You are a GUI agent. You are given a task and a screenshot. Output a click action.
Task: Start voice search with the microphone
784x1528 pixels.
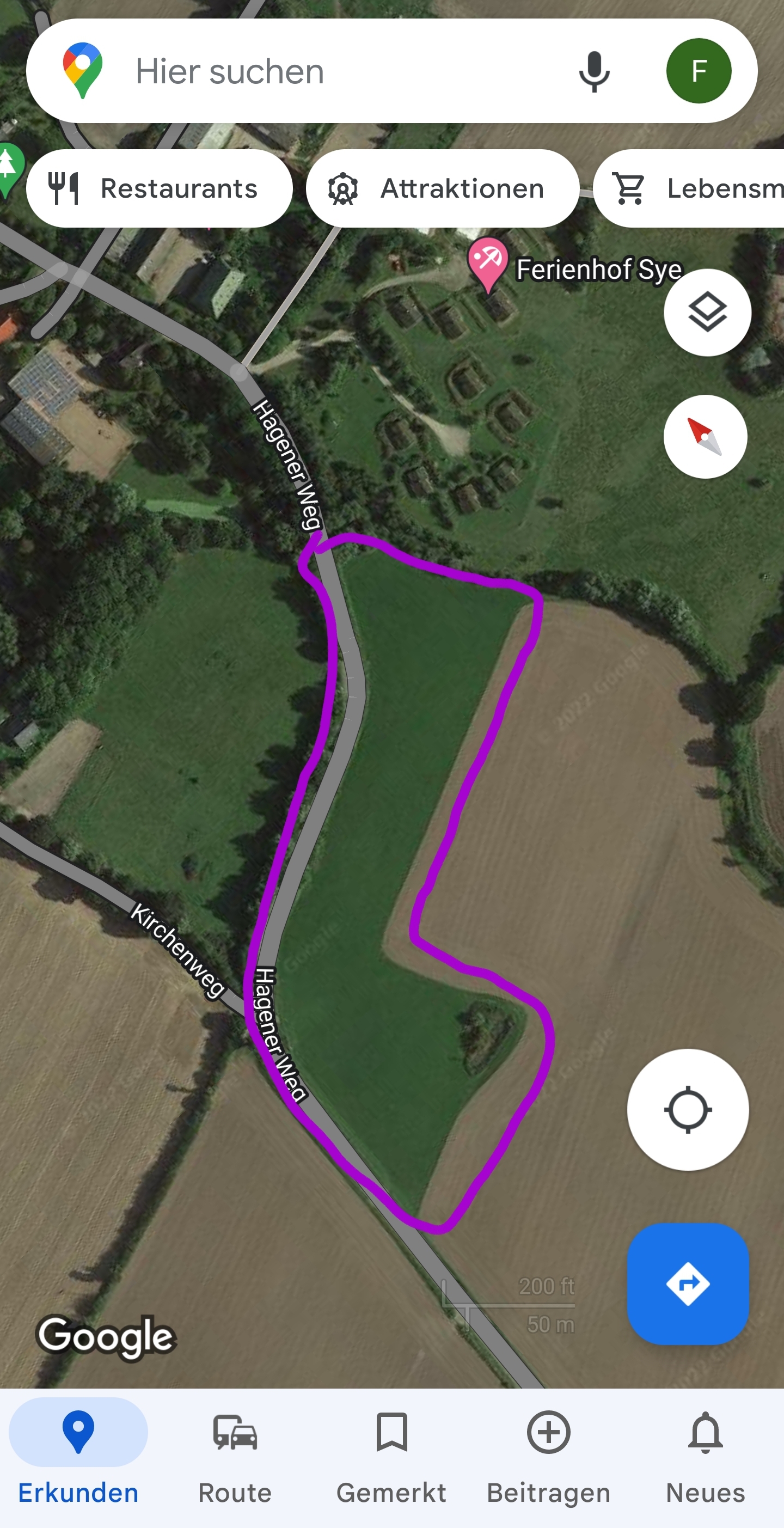coord(593,71)
